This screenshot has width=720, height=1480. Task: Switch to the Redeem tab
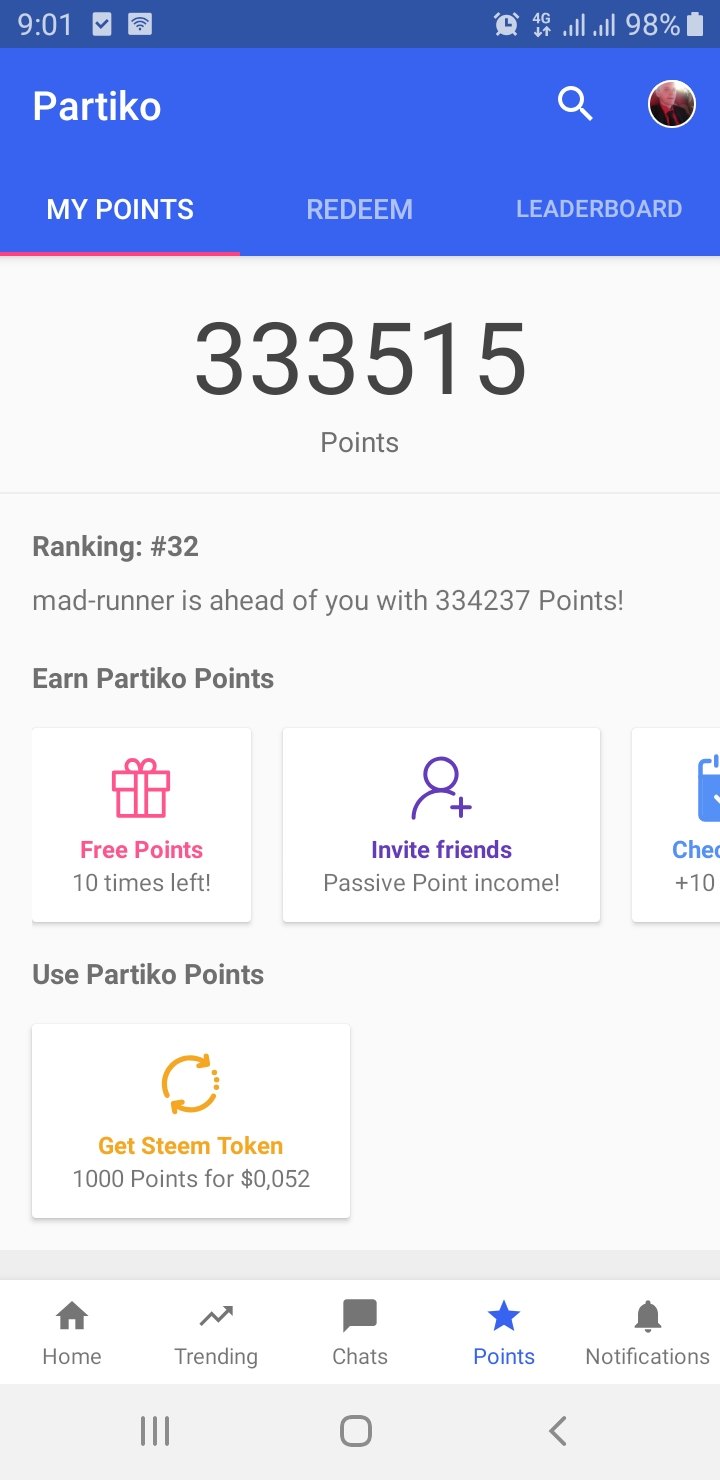coord(359,209)
